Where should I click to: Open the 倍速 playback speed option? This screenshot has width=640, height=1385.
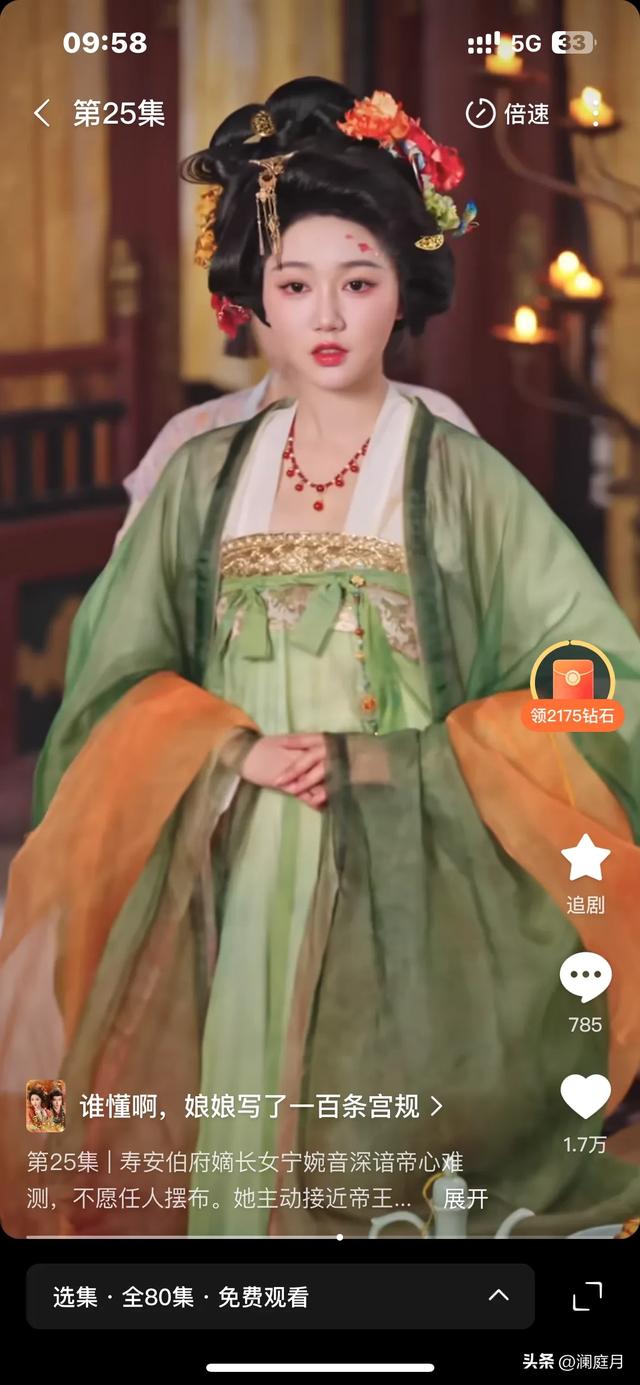pos(507,113)
